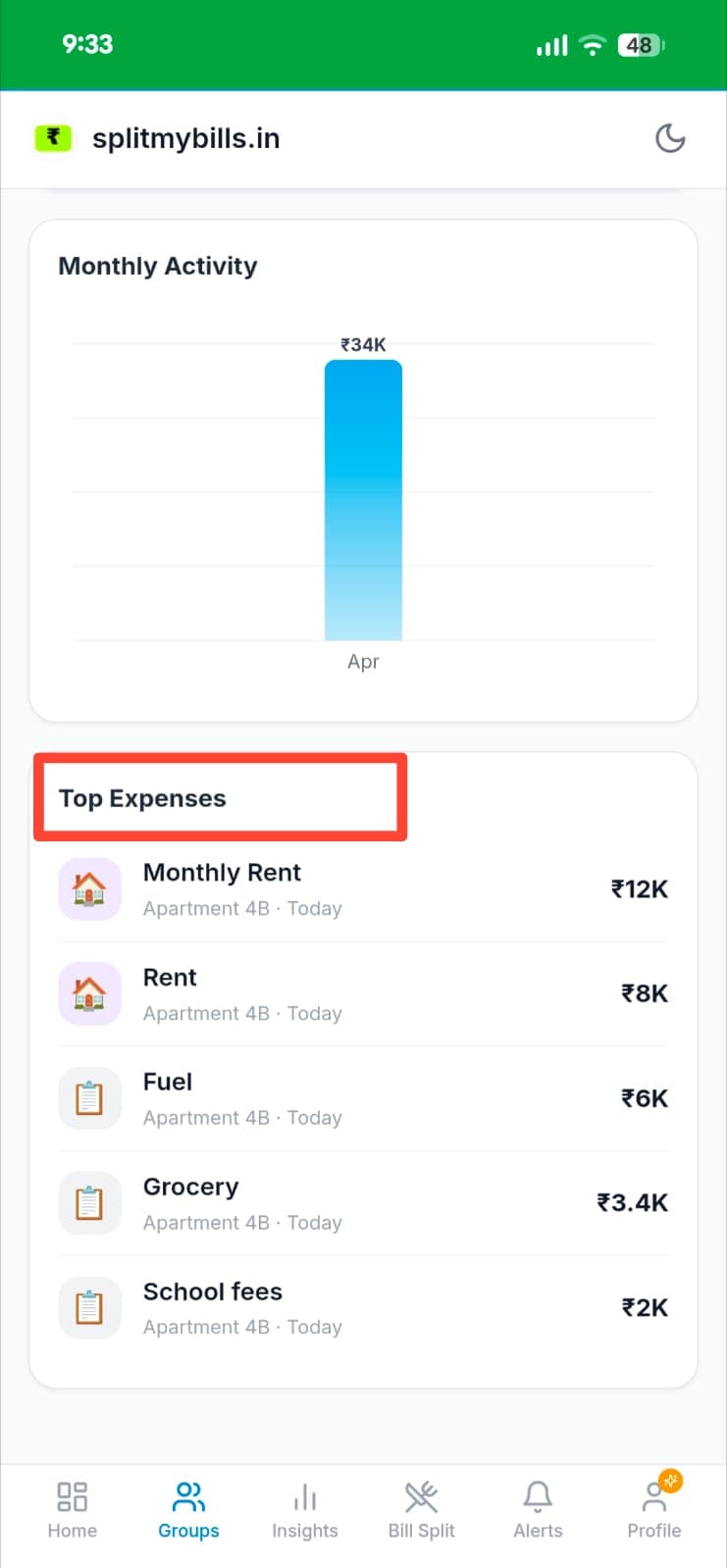Toggle dark mode with the moon icon

point(670,138)
